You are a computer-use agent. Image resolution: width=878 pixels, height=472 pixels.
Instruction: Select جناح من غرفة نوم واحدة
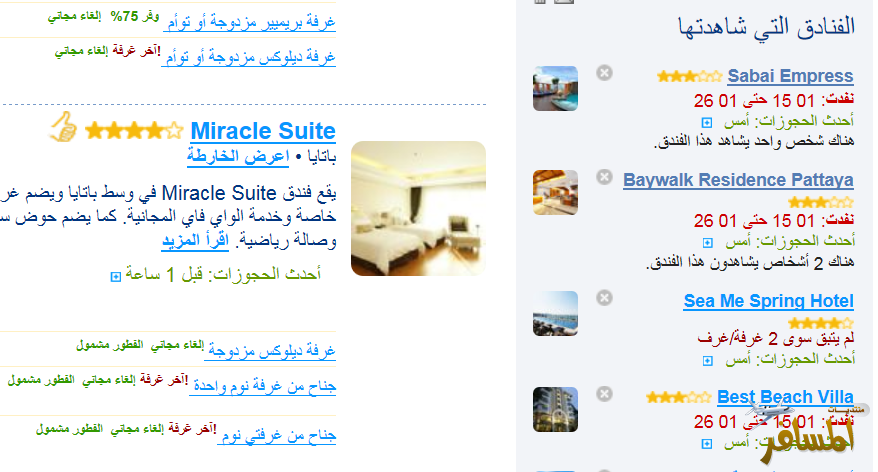pyautogui.click(x=262, y=387)
